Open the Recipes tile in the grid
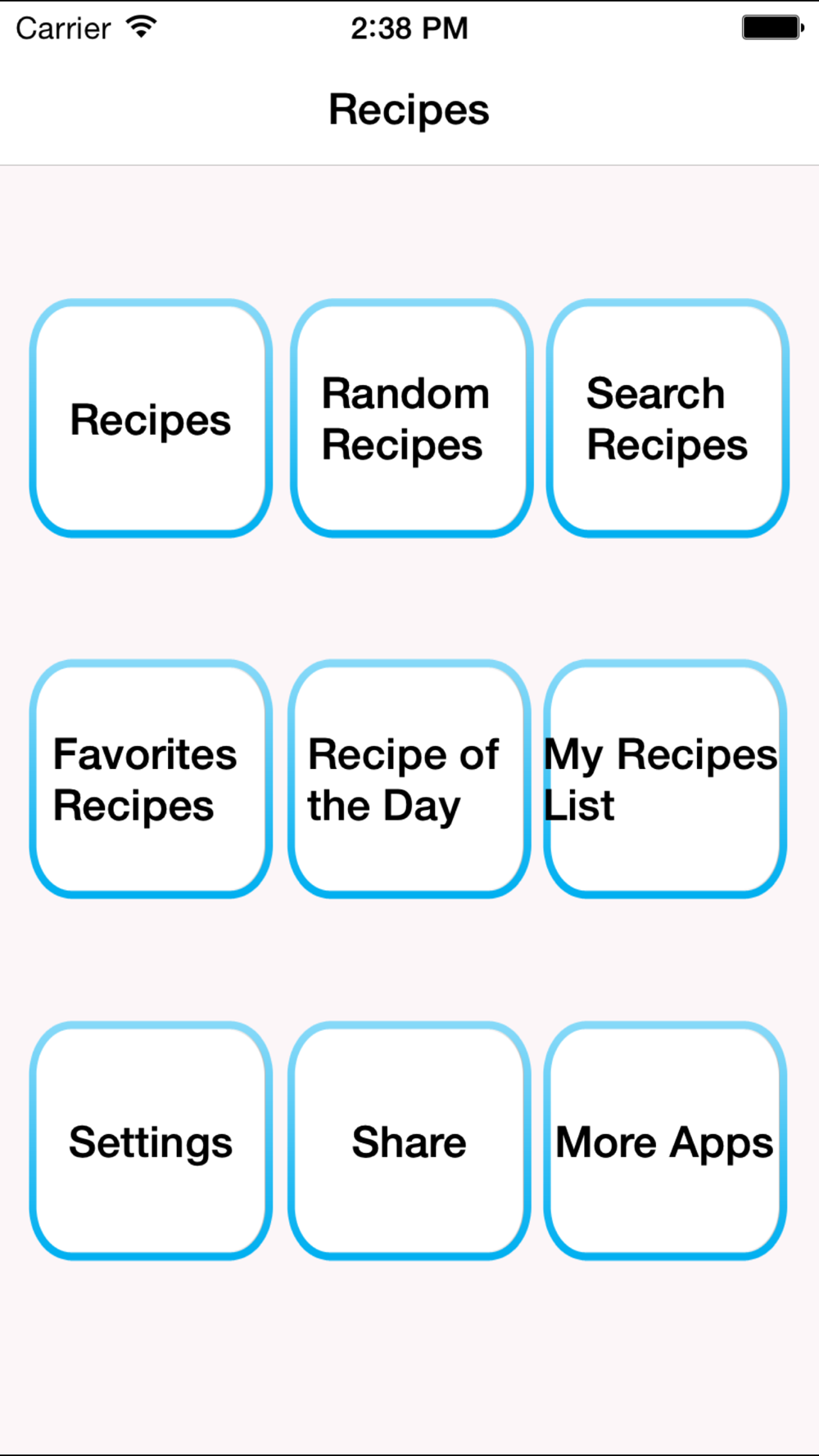 tap(151, 418)
